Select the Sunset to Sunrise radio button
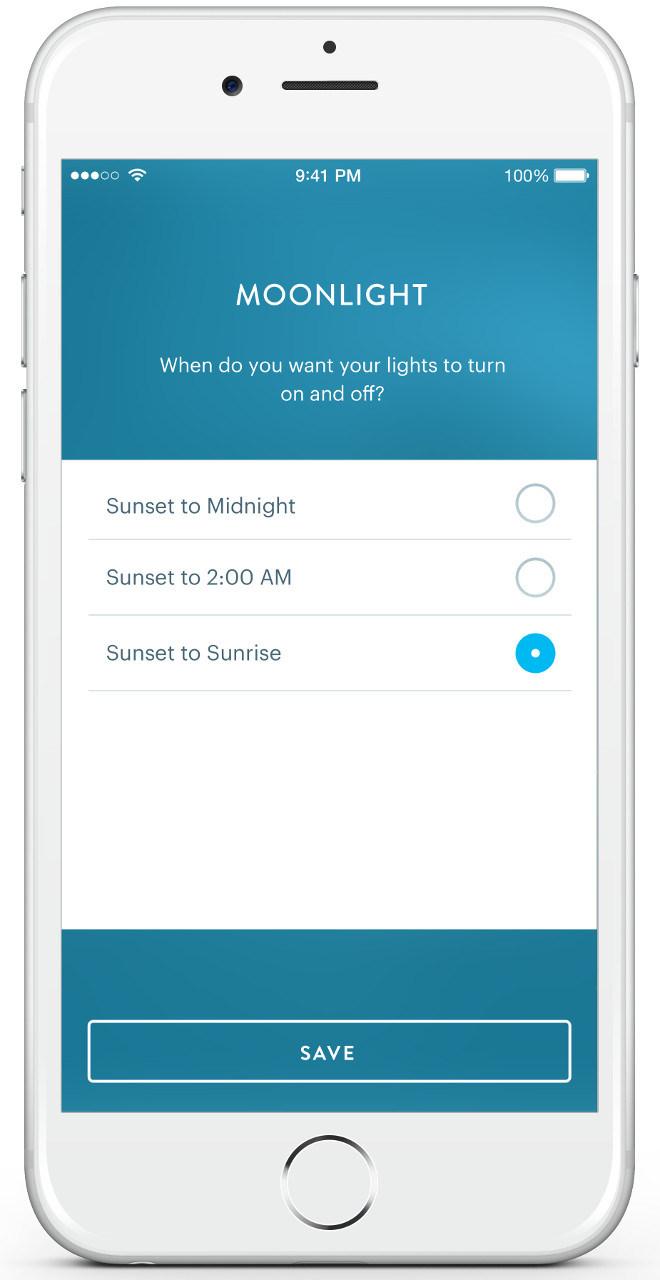This screenshot has height=1280, width=660. pyautogui.click(x=534, y=653)
